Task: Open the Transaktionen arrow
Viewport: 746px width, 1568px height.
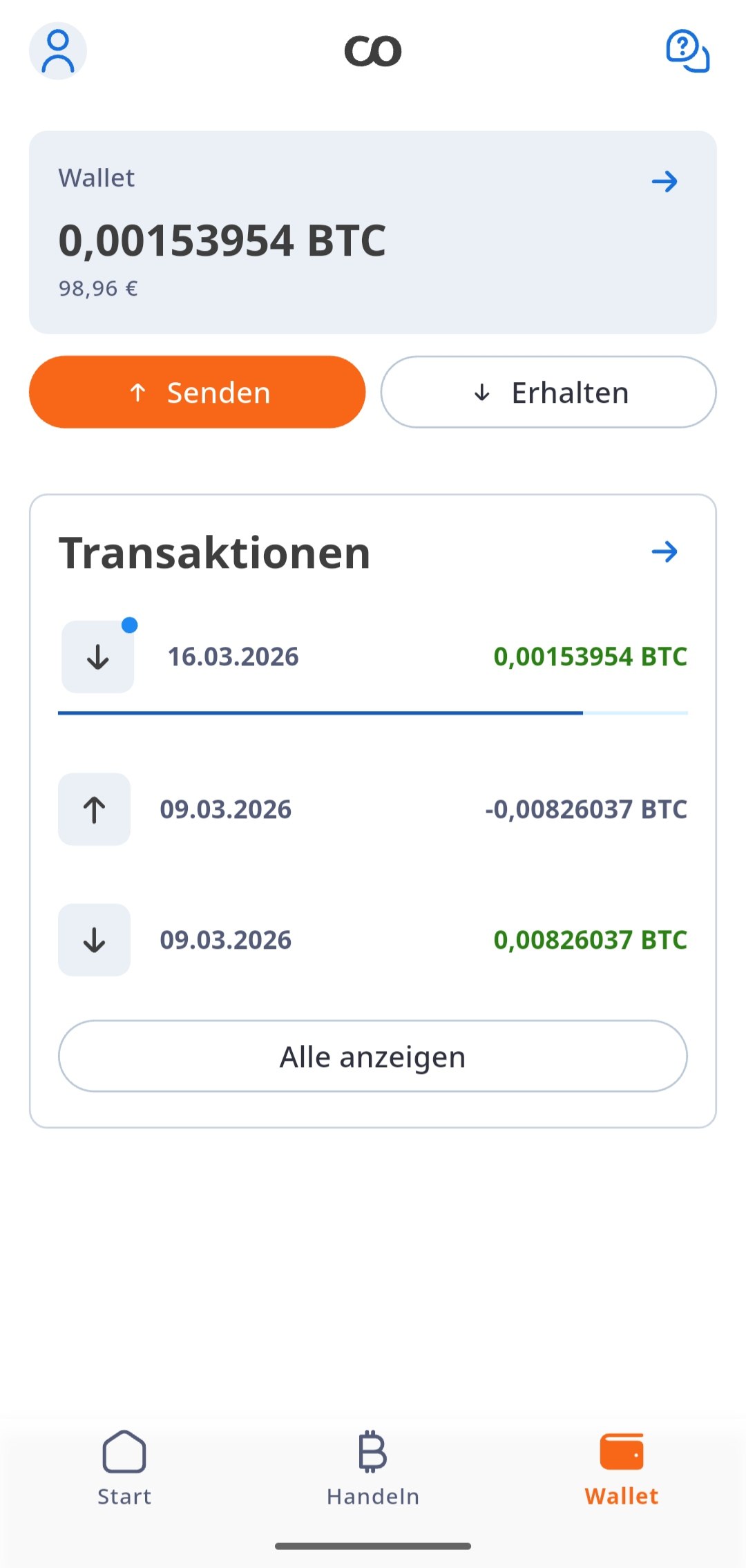Action: pyautogui.click(x=664, y=551)
